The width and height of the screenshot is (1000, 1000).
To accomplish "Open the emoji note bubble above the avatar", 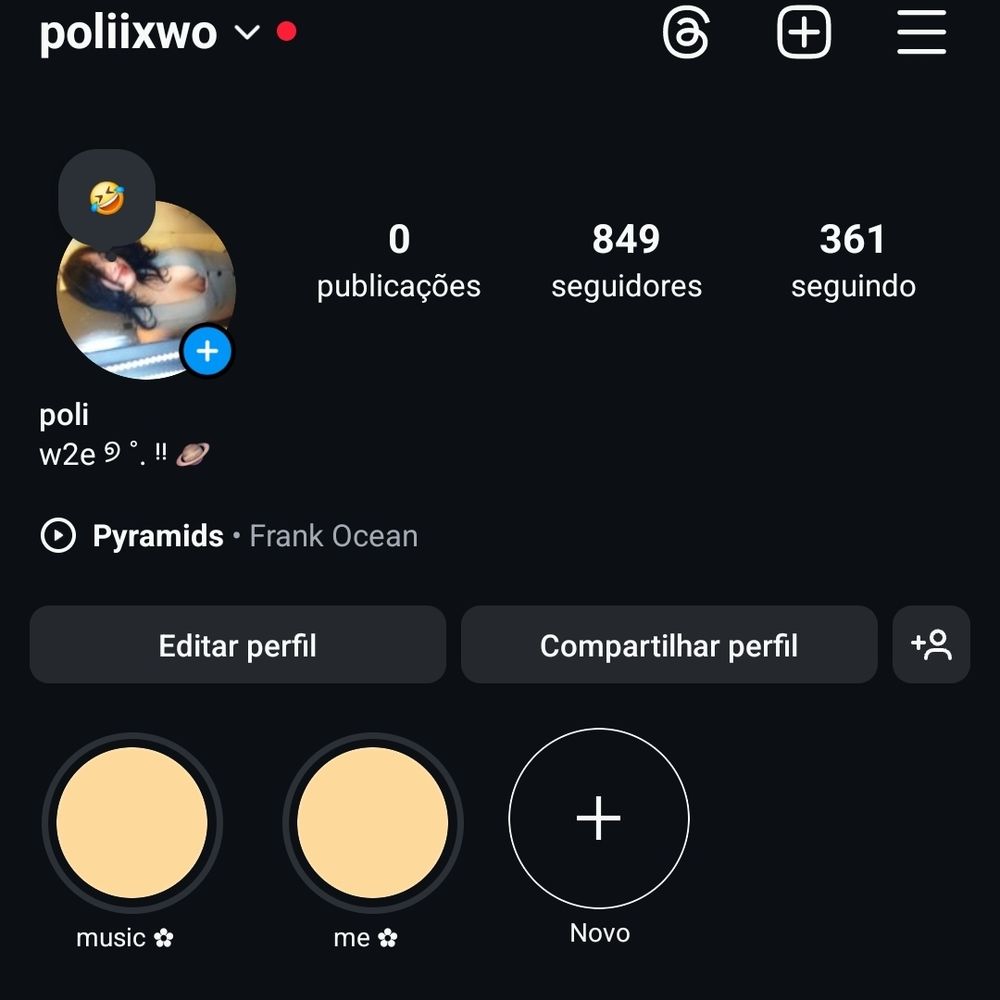I will click(x=107, y=197).
